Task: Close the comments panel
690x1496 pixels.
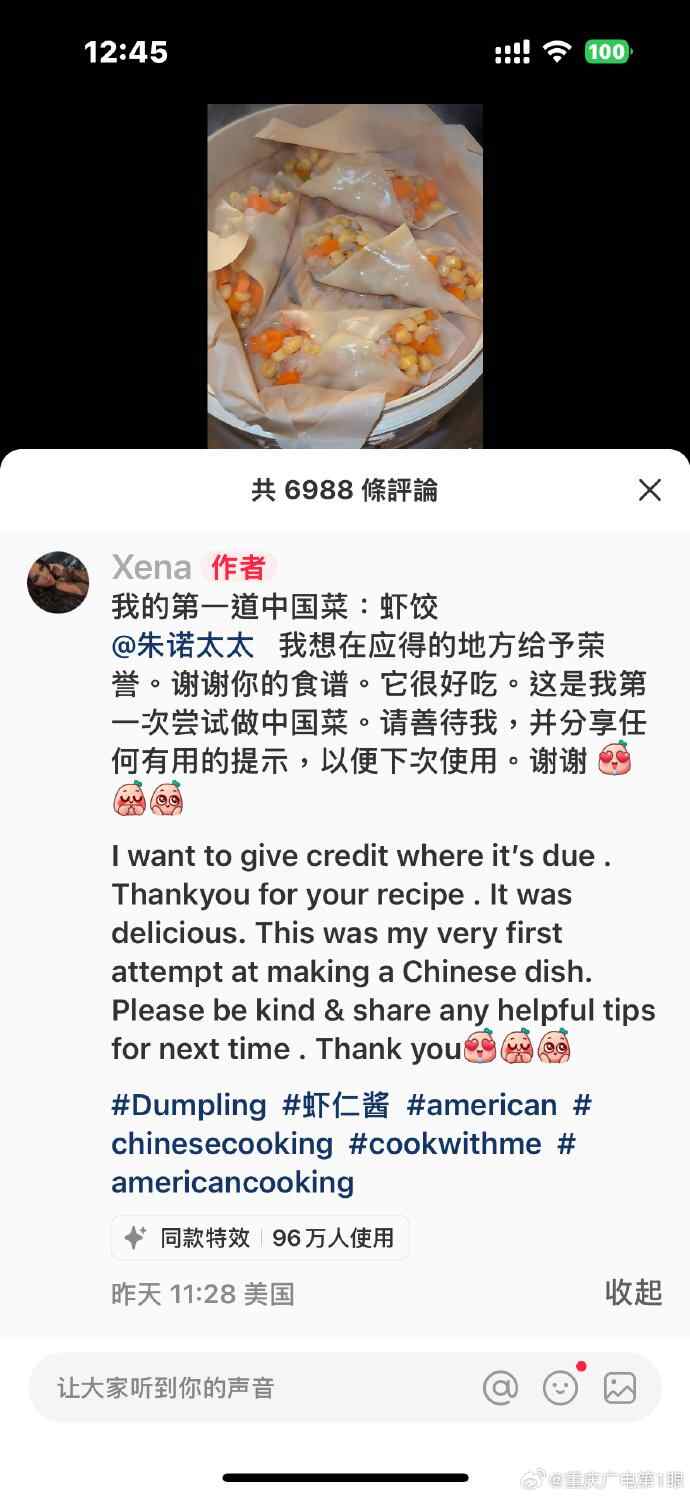Action: pos(650,490)
